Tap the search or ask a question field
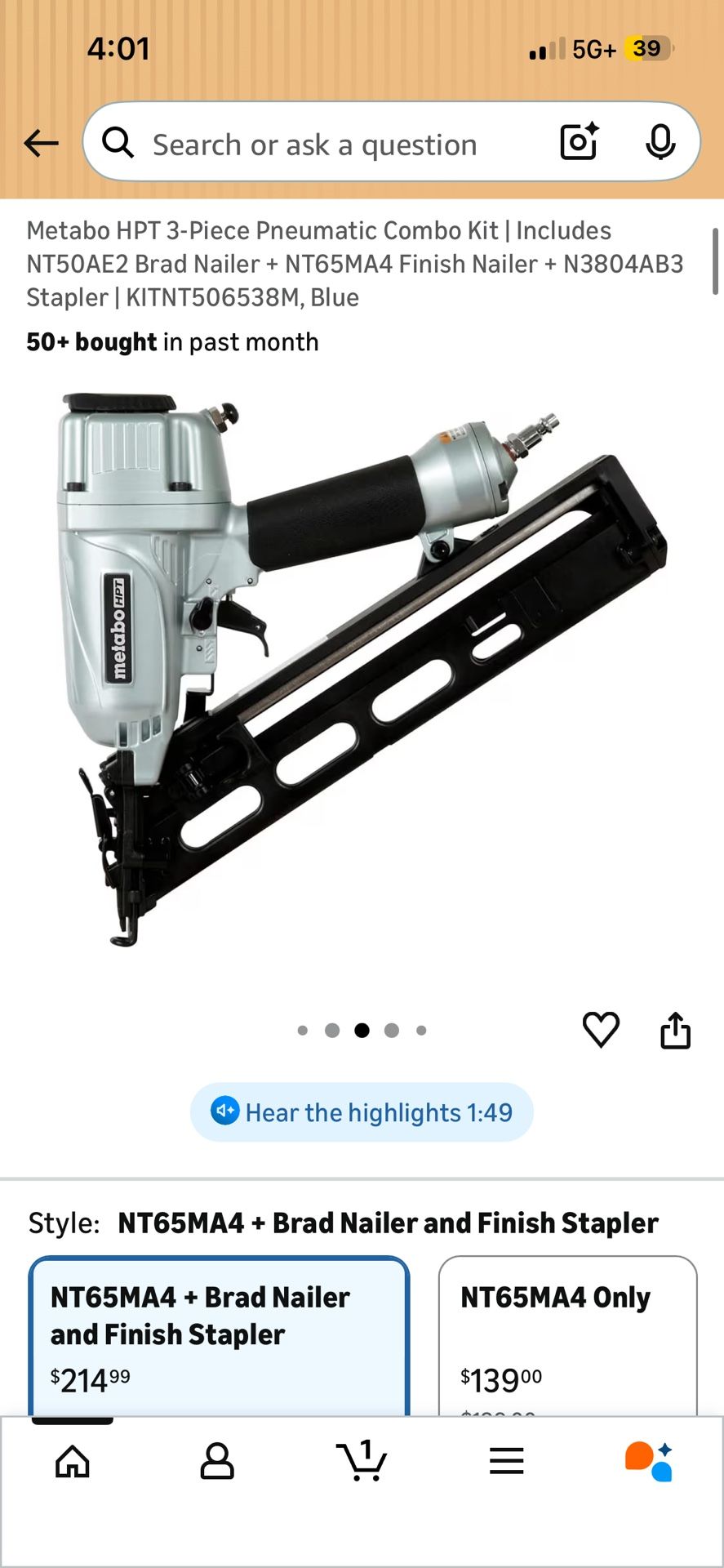 click(326, 144)
